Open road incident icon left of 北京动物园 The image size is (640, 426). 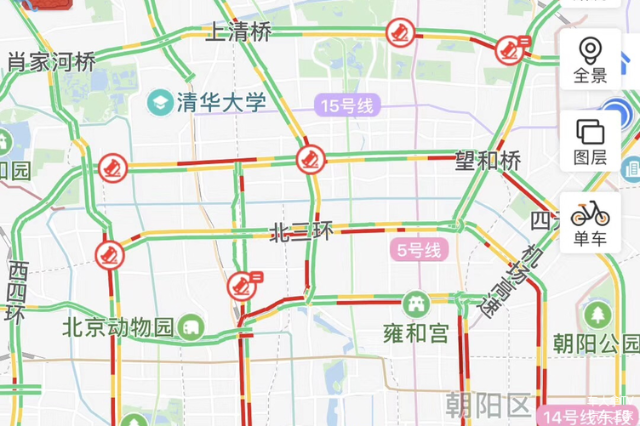point(110,254)
